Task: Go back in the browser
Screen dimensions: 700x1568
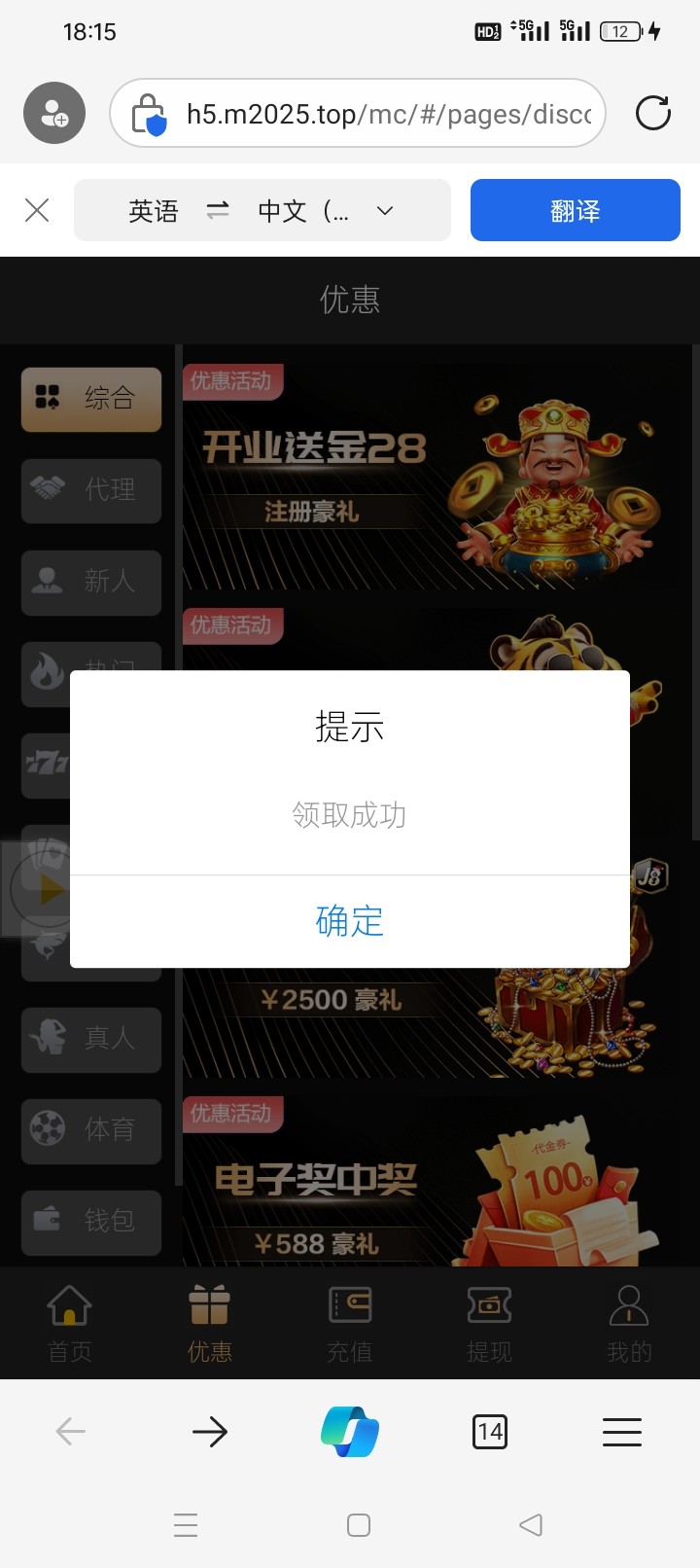Action: tap(70, 1431)
